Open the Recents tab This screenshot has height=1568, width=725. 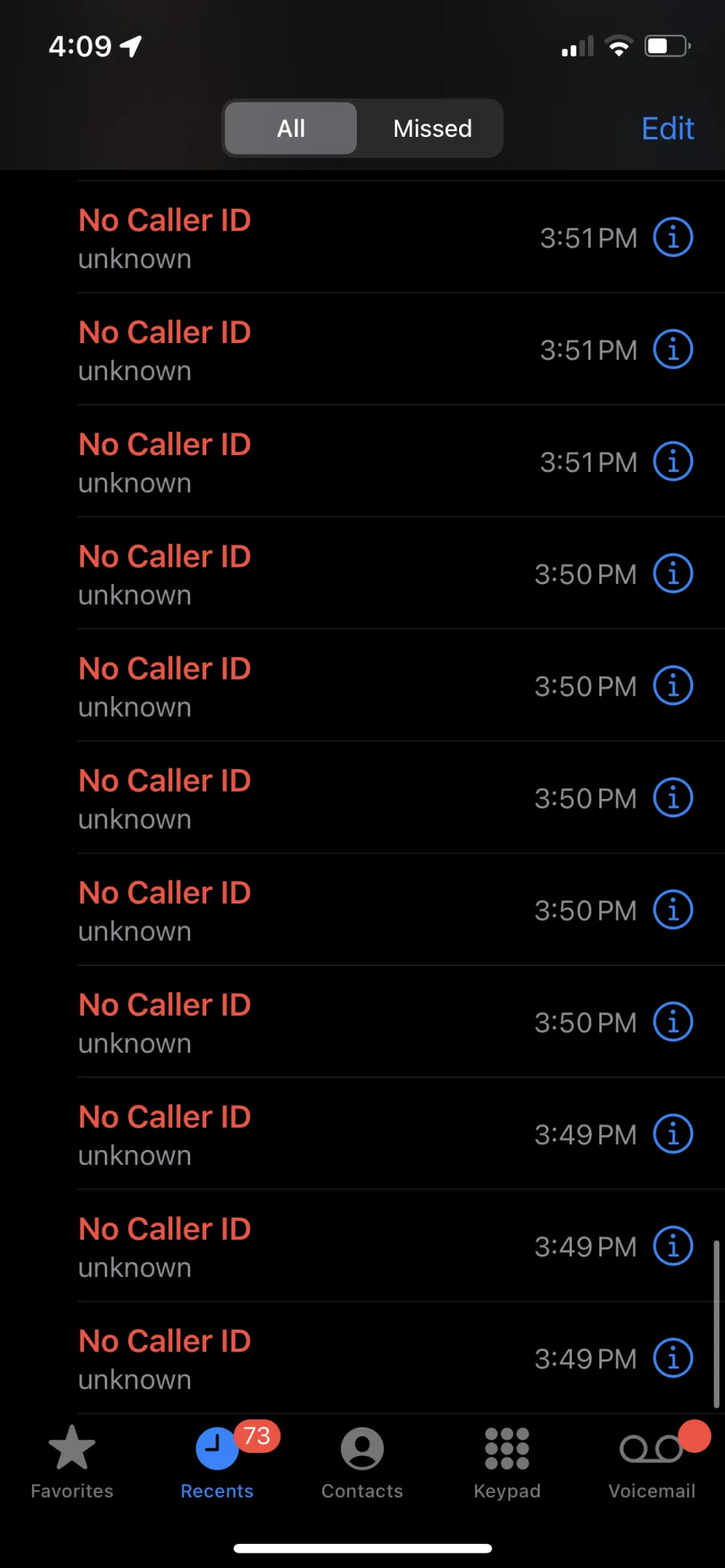(217, 1462)
